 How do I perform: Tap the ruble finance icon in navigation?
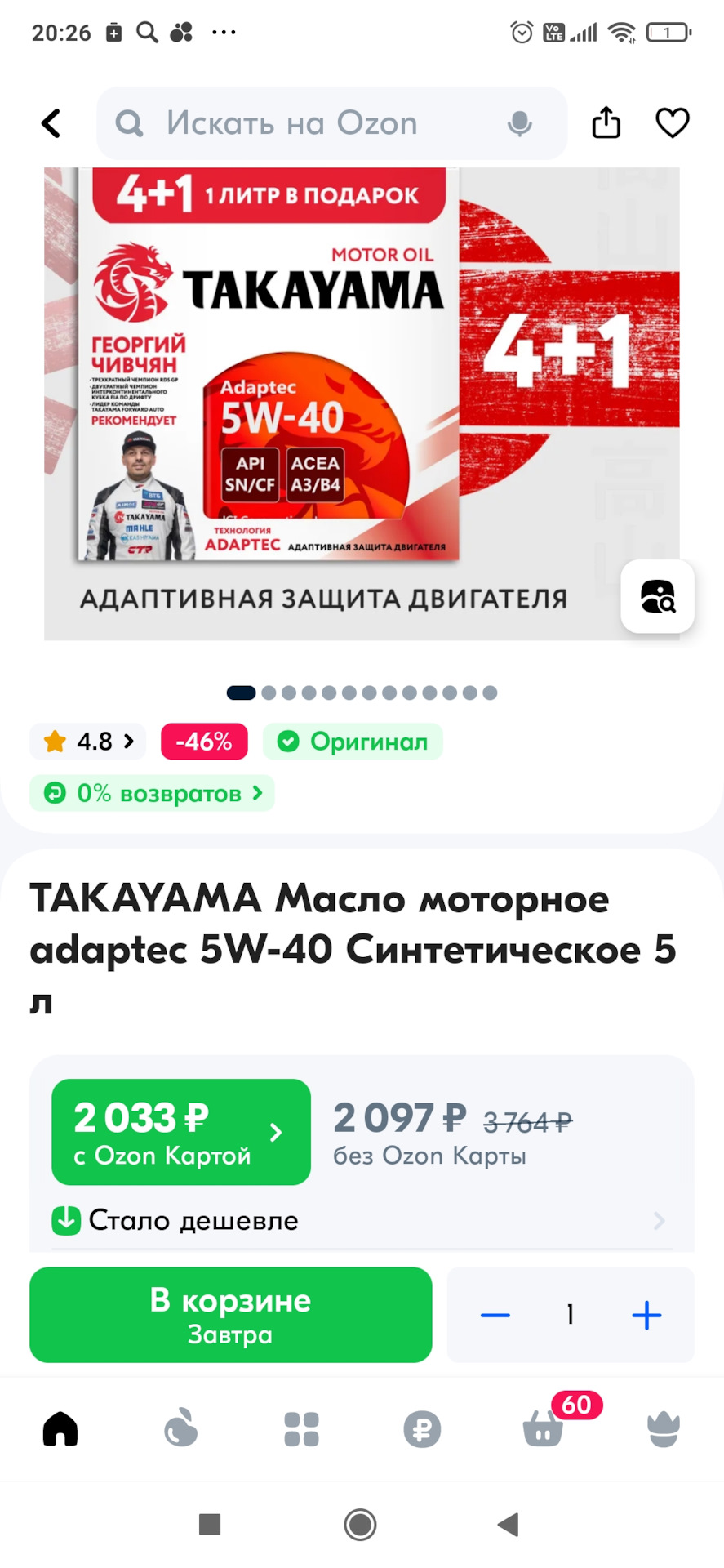pyautogui.click(x=422, y=1428)
